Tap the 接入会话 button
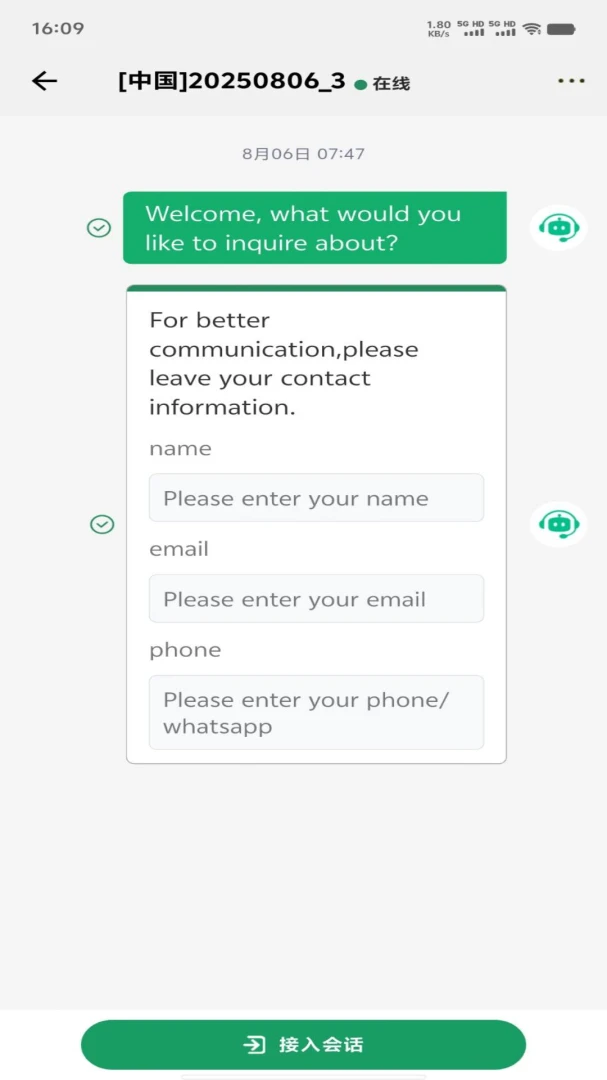Screen dimensions: 607x1080 pyautogui.click(x=303, y=1044)
